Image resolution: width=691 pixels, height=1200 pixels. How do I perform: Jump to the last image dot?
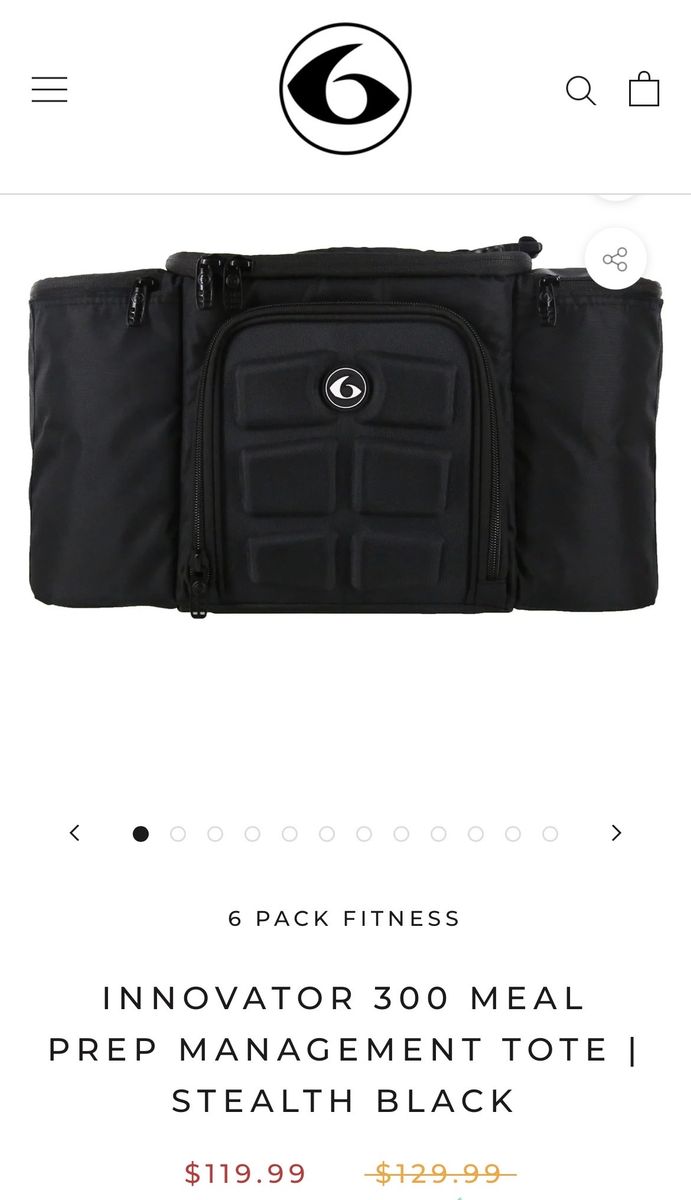550,834
